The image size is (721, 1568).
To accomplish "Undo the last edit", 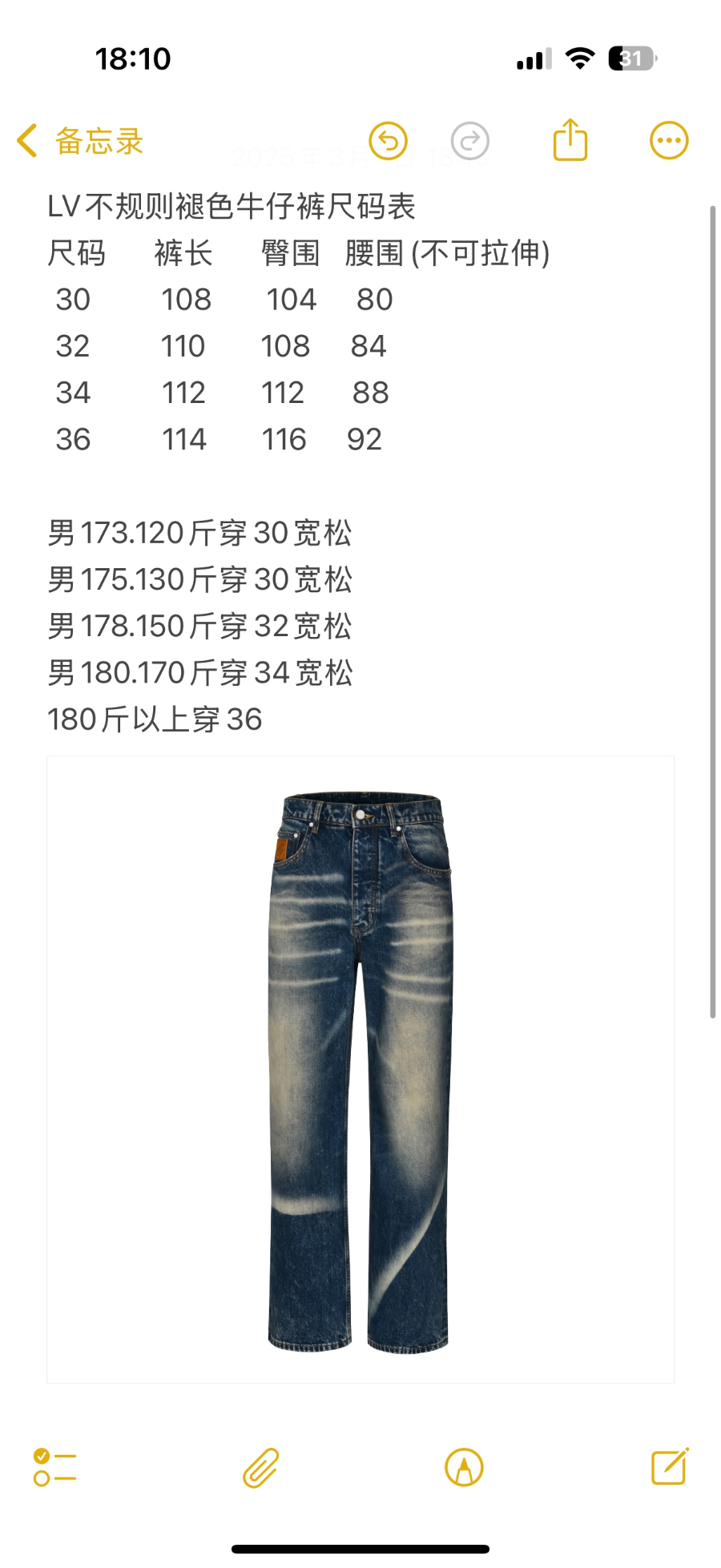I will point(389,142).
